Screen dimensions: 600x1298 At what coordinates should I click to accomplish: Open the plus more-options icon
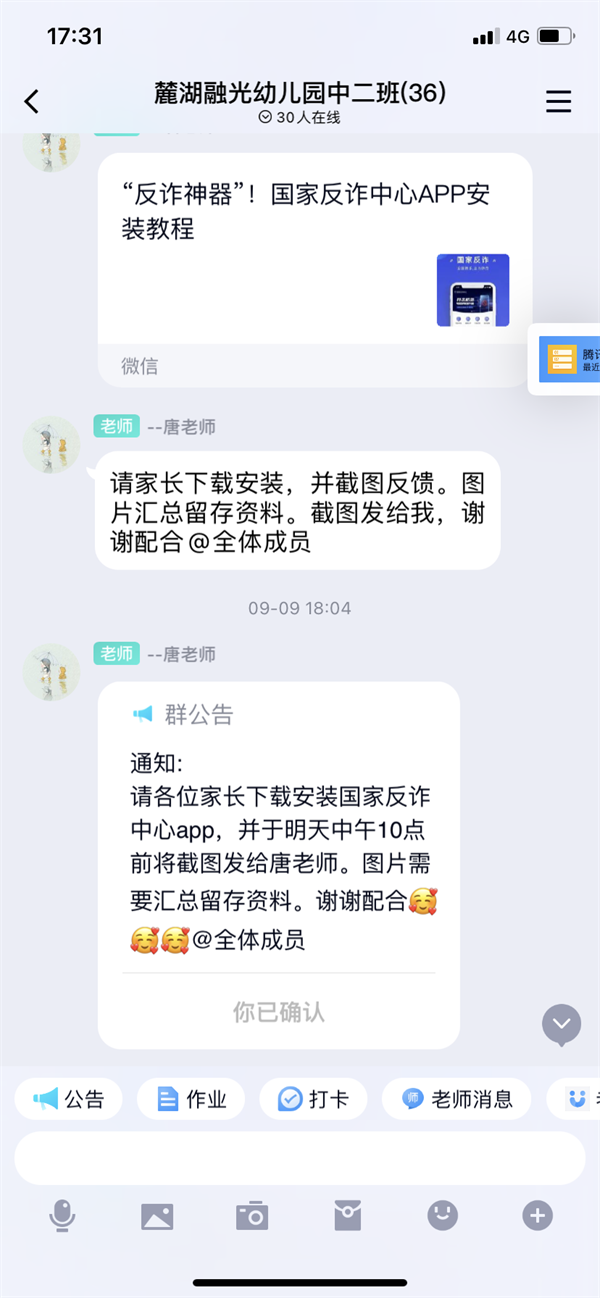click(537, 1215)
